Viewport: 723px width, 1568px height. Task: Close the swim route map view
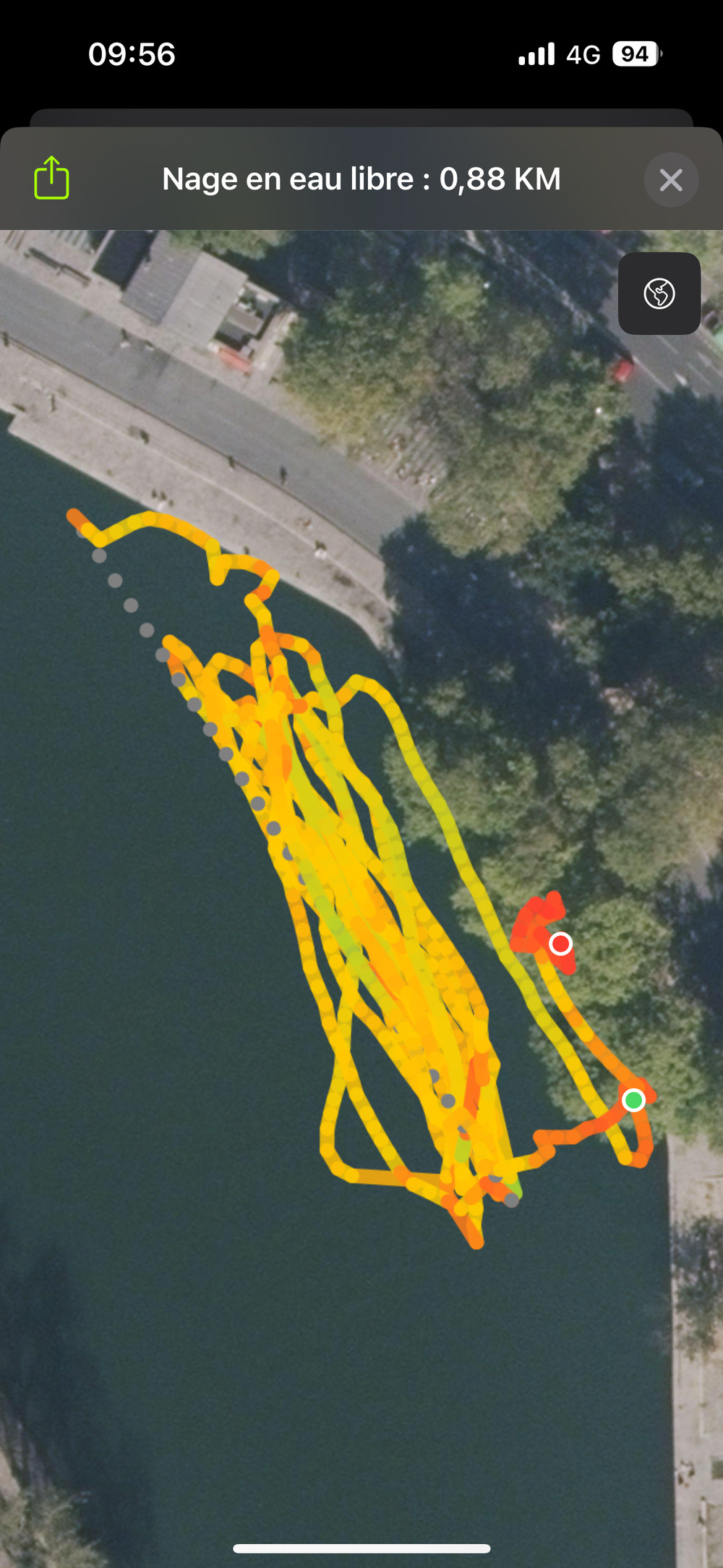point(671,180)
